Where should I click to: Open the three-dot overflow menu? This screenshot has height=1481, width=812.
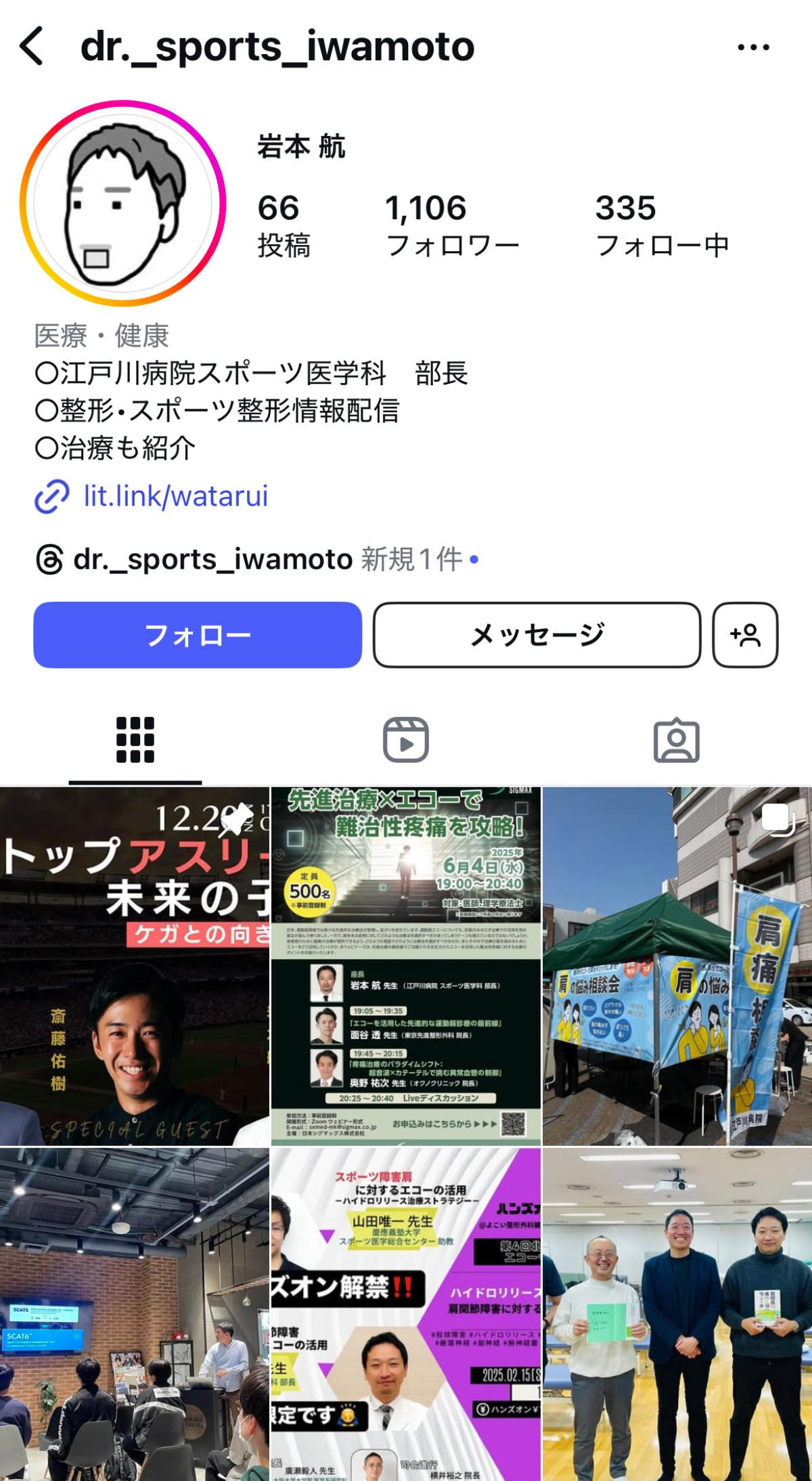753,47
